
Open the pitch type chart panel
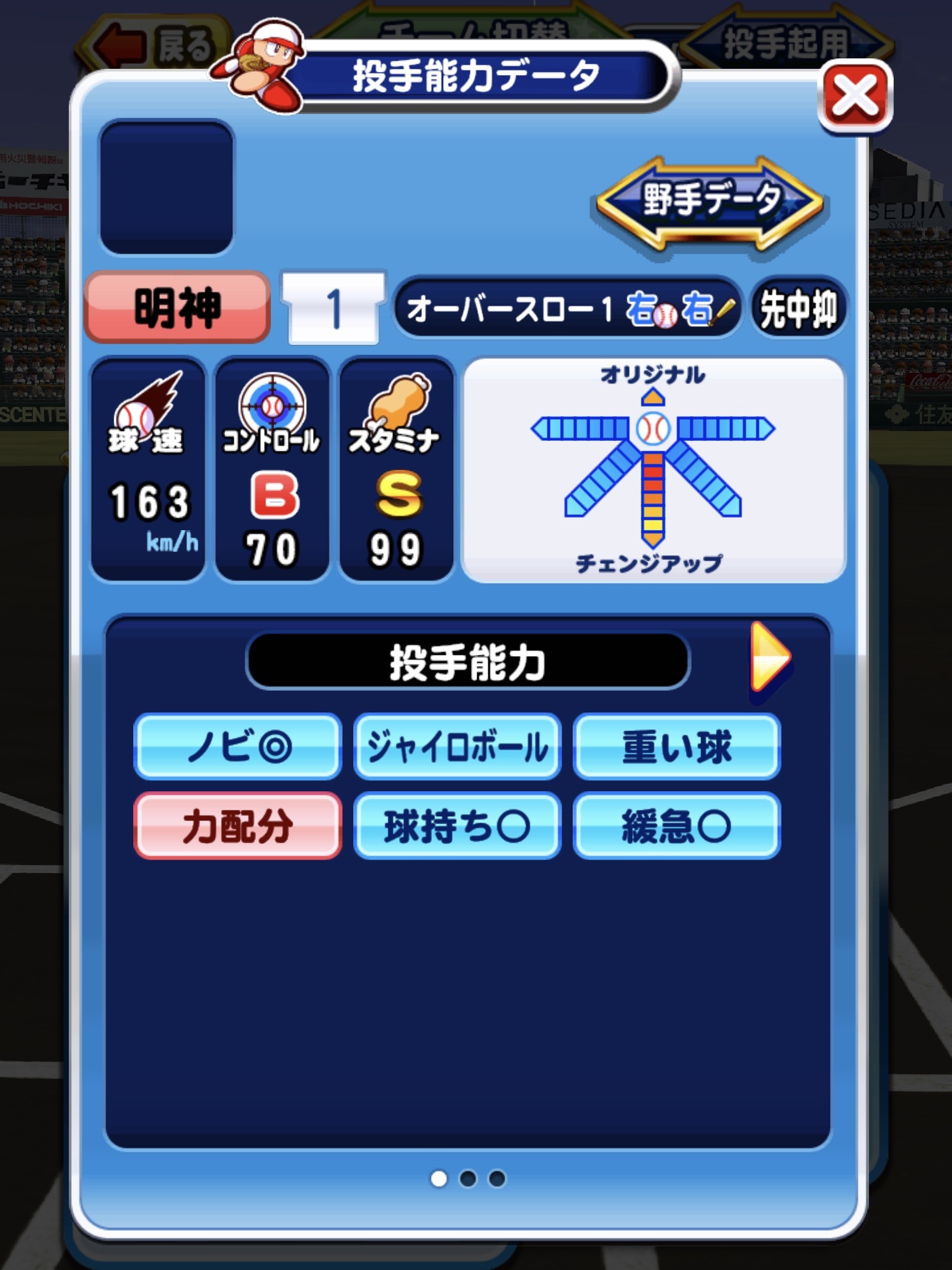[653, 470]
